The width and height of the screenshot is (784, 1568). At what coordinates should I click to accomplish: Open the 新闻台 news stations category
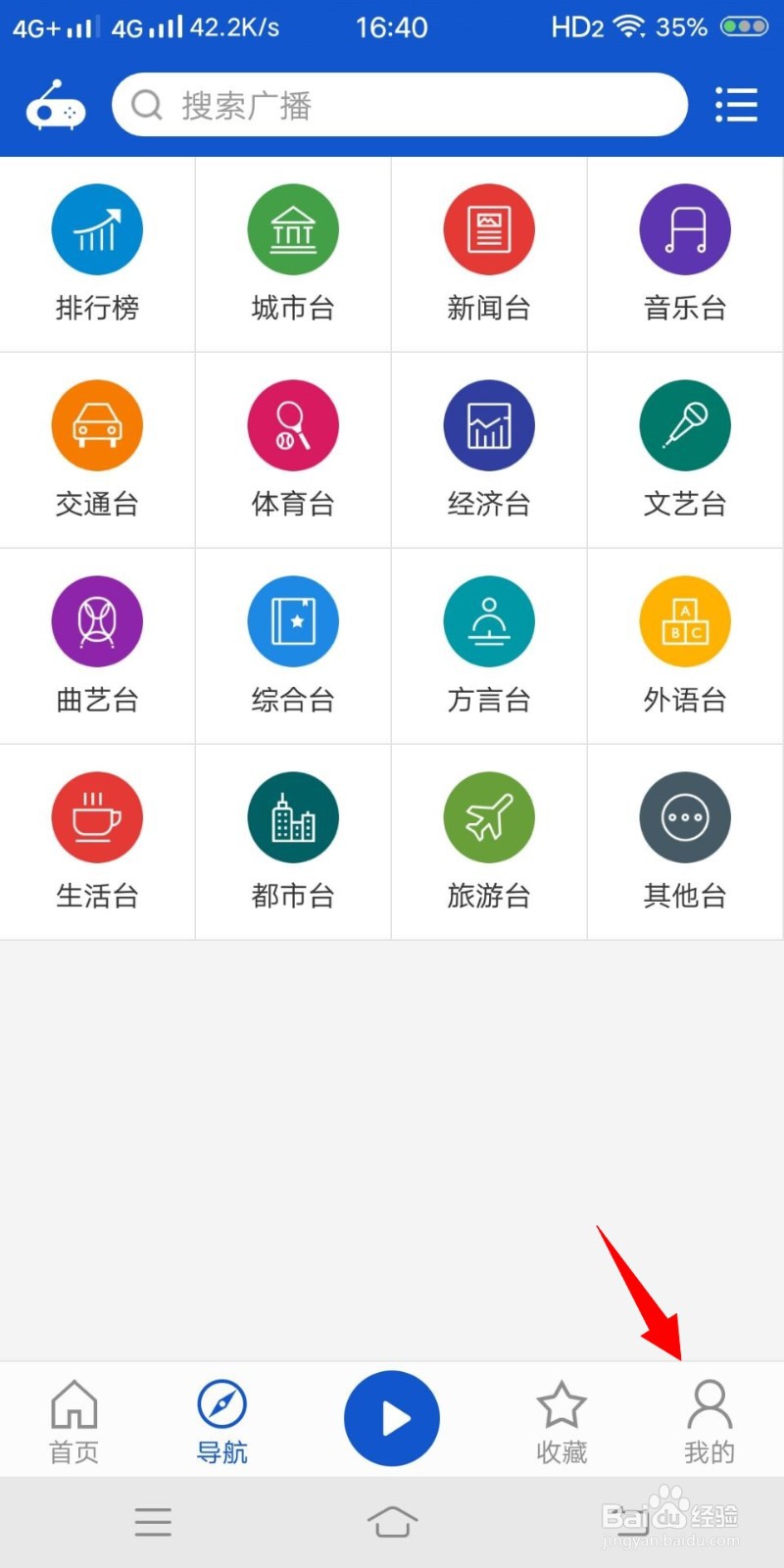point(489,253)
